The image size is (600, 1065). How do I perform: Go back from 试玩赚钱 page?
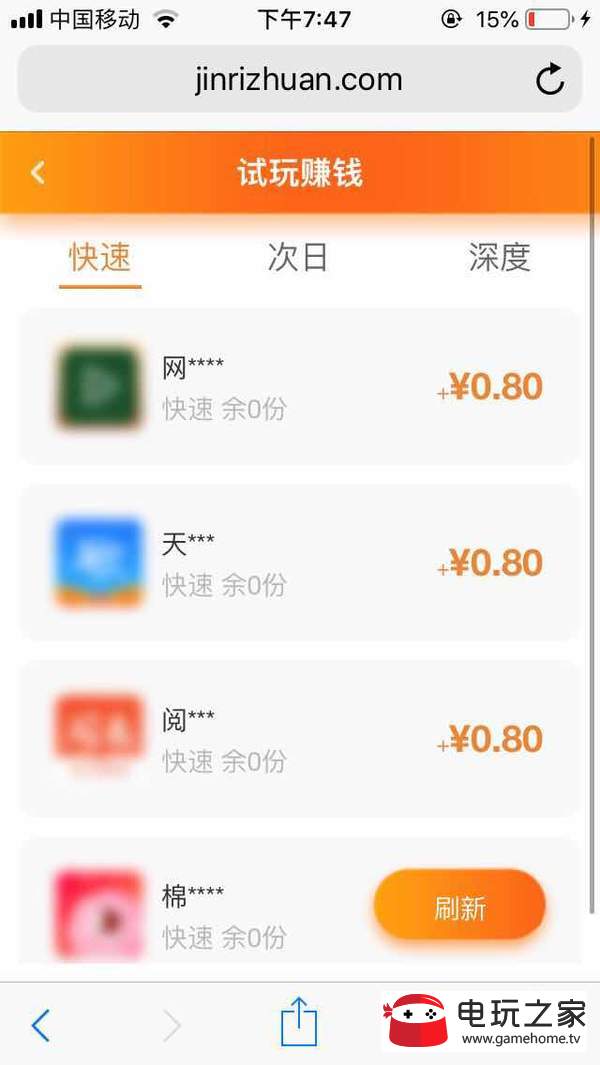(37, 173)
